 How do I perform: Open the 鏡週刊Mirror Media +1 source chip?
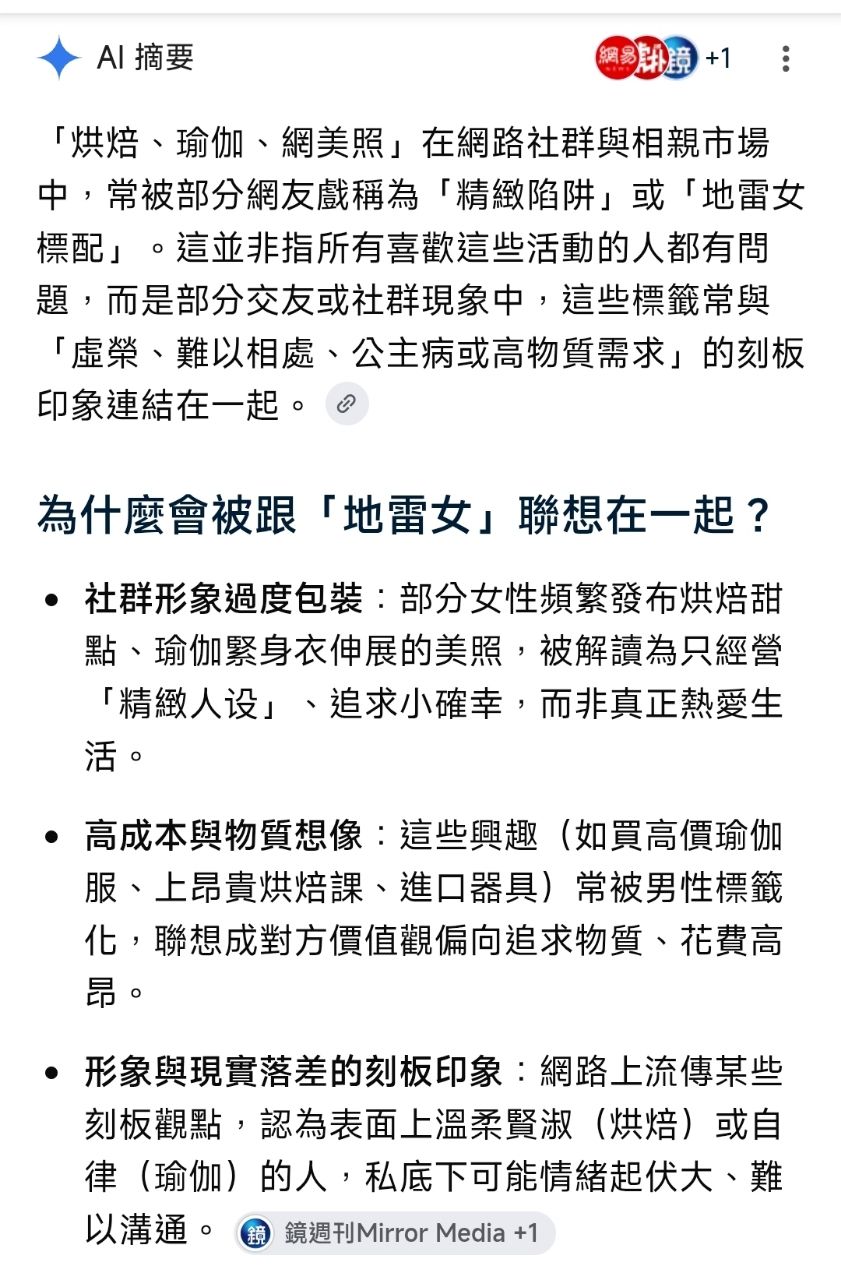point(395,1233)
